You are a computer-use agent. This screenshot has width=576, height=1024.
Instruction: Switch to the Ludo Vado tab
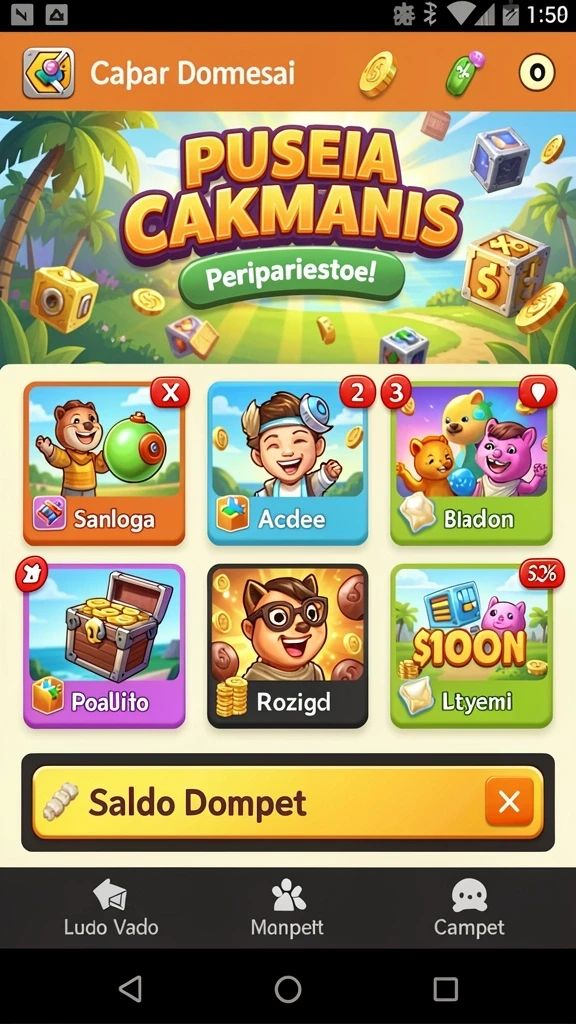tap(111, 908)
